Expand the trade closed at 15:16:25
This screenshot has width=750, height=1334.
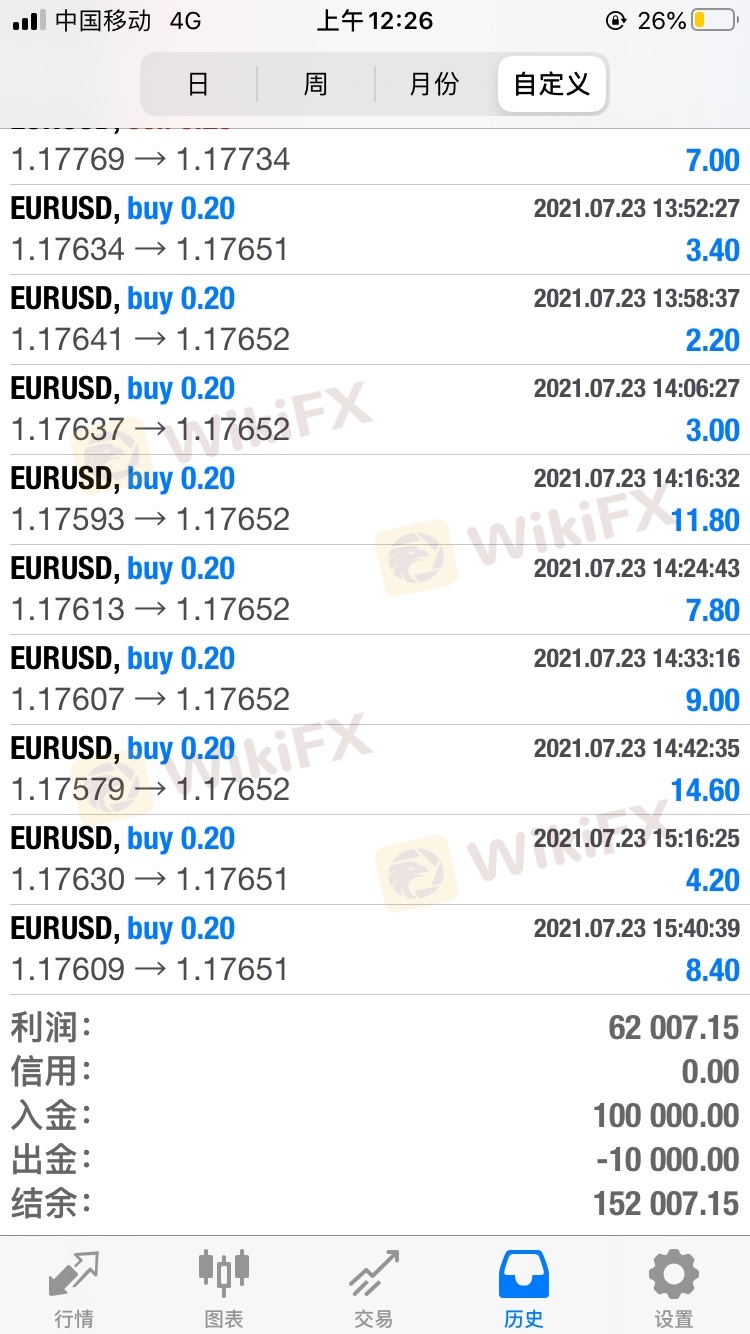[x=375, y=859]
